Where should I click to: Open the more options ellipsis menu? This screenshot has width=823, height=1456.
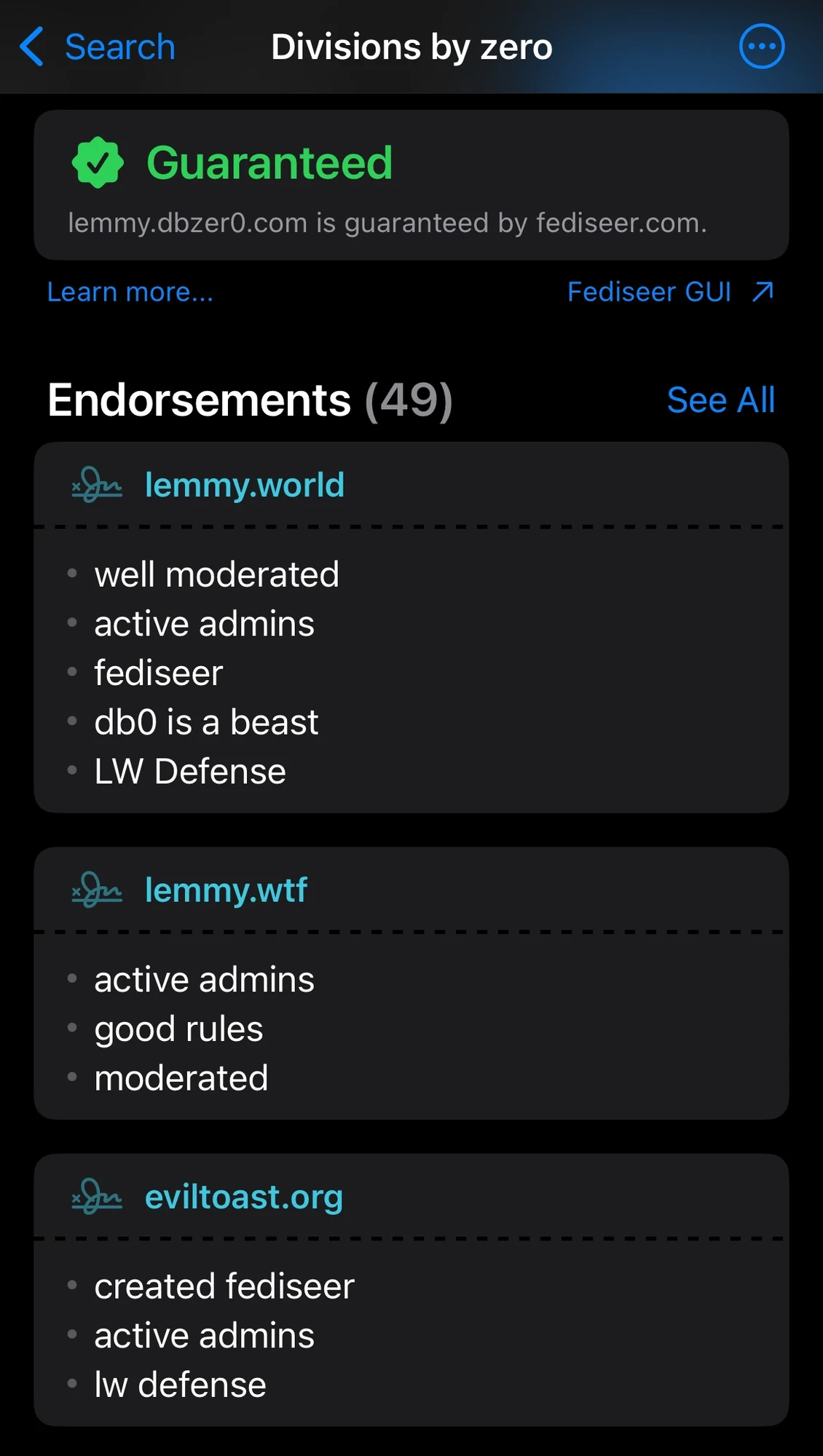pyautogui.click(x=762, y=47)
